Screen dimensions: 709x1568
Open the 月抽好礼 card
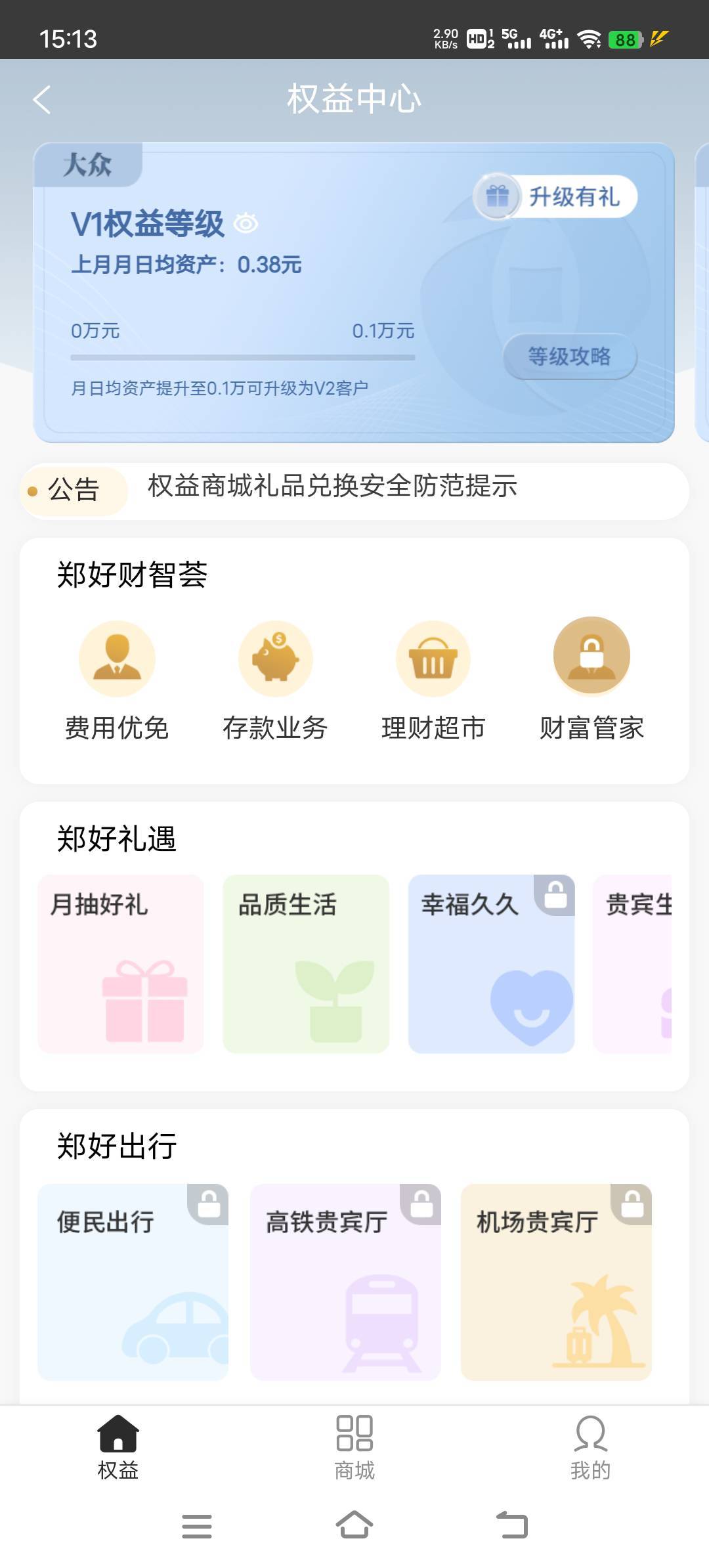point(121,963)
